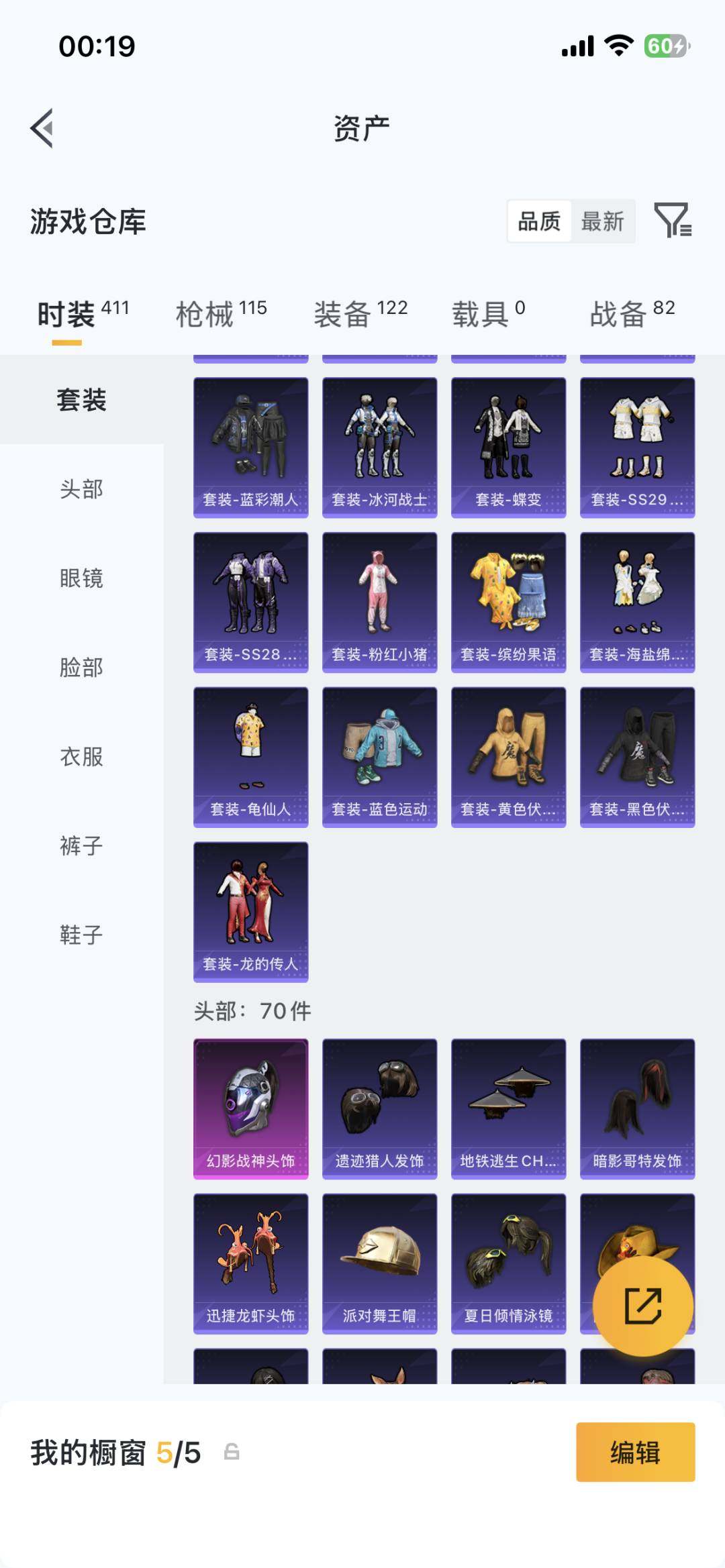Viewport: 725px width, 1568px height.
Task: Switch sorting to 品质
Action: 538,221
